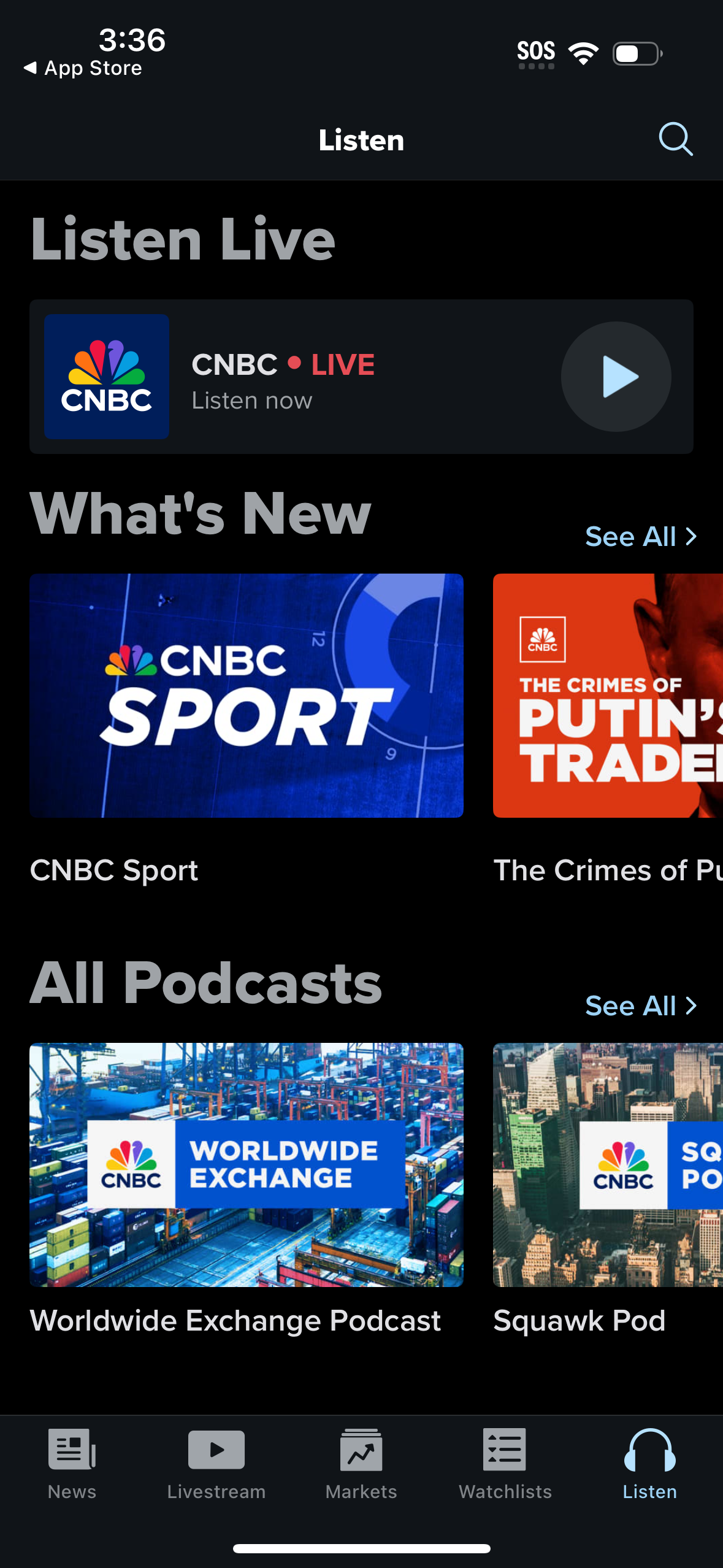The image size is (723, 1568).
Task: Open the Watchlists icon
Action: (x=505, y=1455)
